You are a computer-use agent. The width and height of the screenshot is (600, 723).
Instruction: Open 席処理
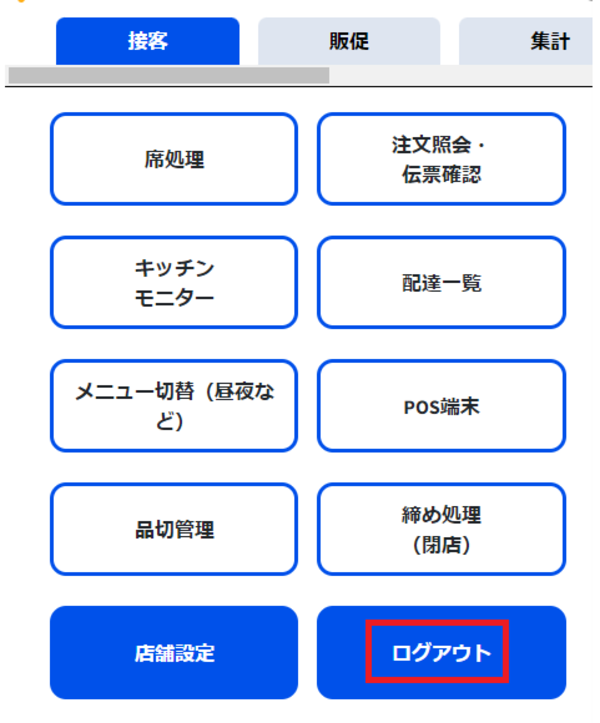tap(174, 159)
